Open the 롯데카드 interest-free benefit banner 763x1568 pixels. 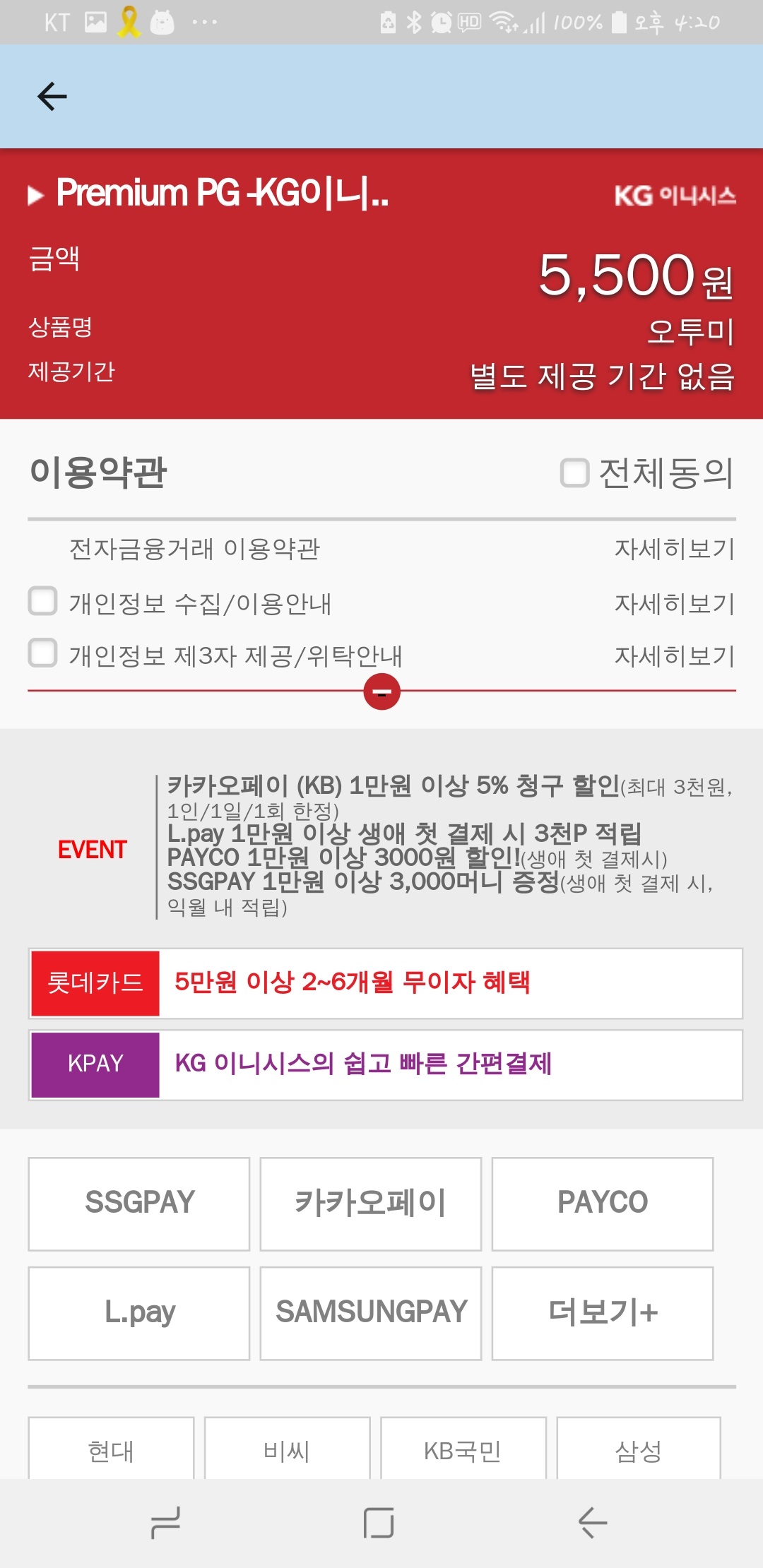386,983
